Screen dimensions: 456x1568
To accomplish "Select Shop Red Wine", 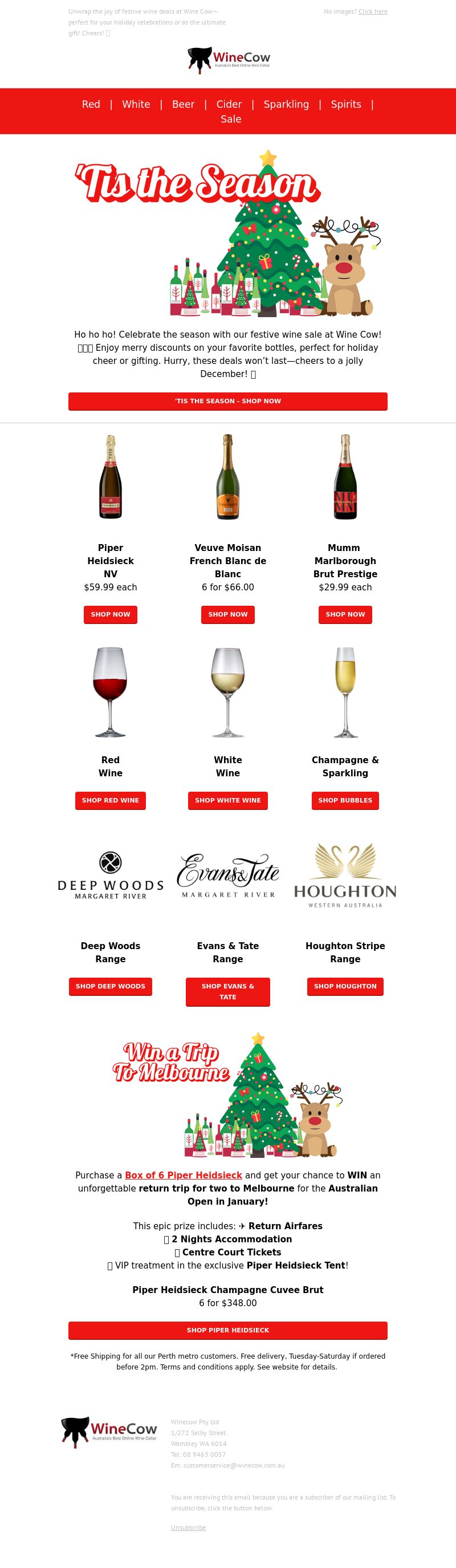I will (111, 800).
